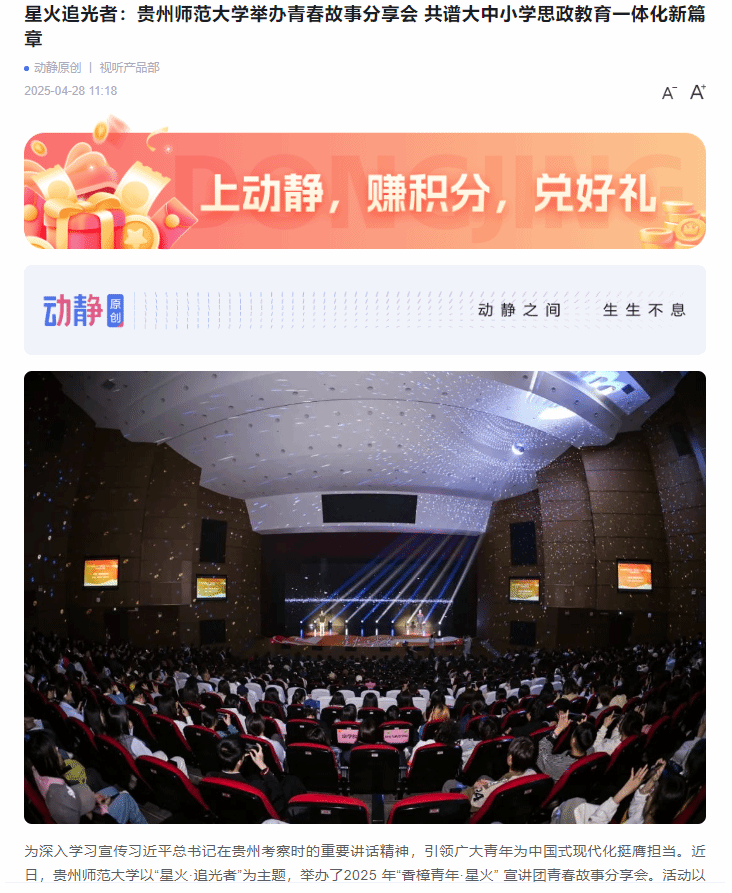This screenshot has width=732, height=893.
Task: Increase the article font size
Action: click(x=698, y=92)
